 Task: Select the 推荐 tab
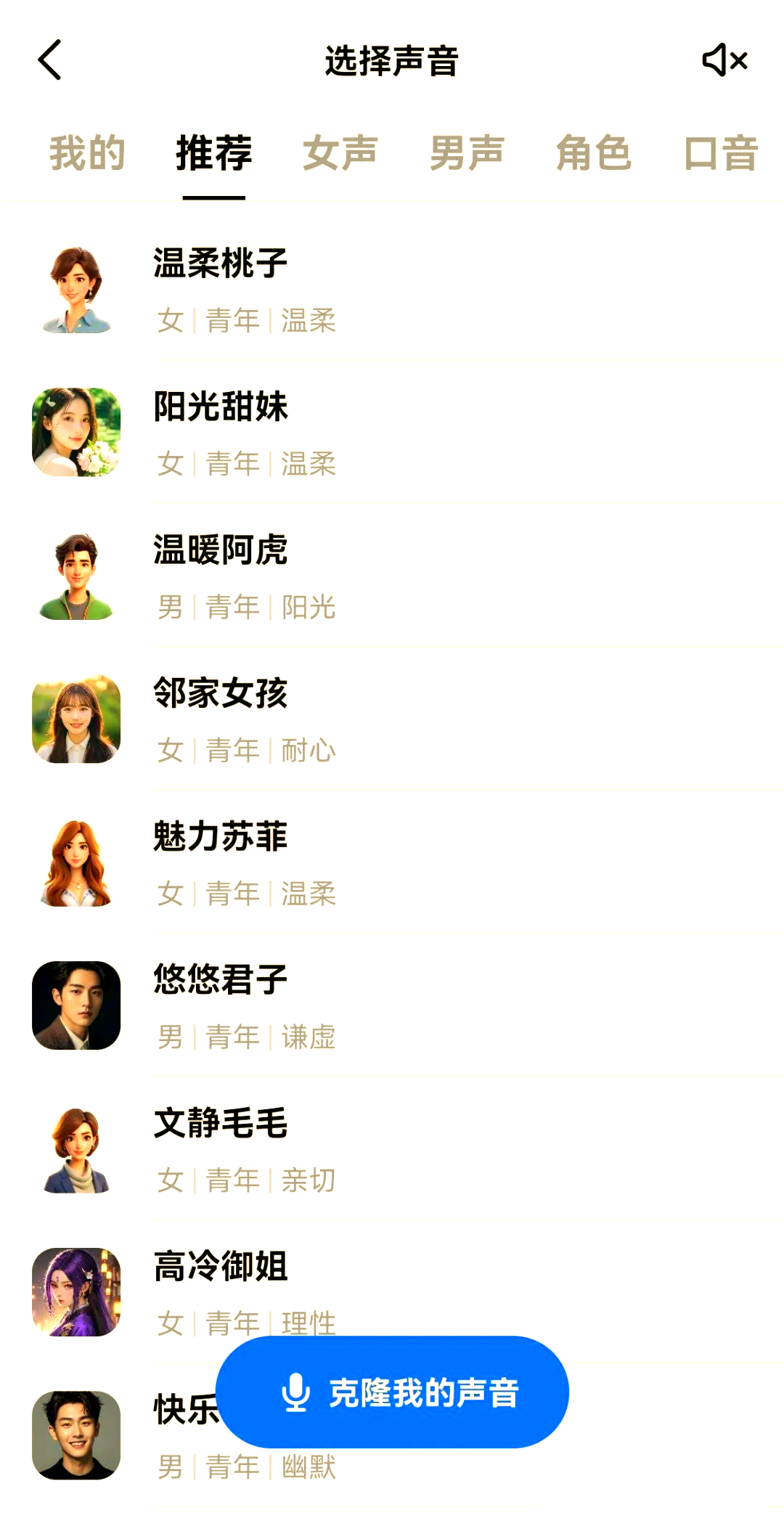[x=213, y=153]
